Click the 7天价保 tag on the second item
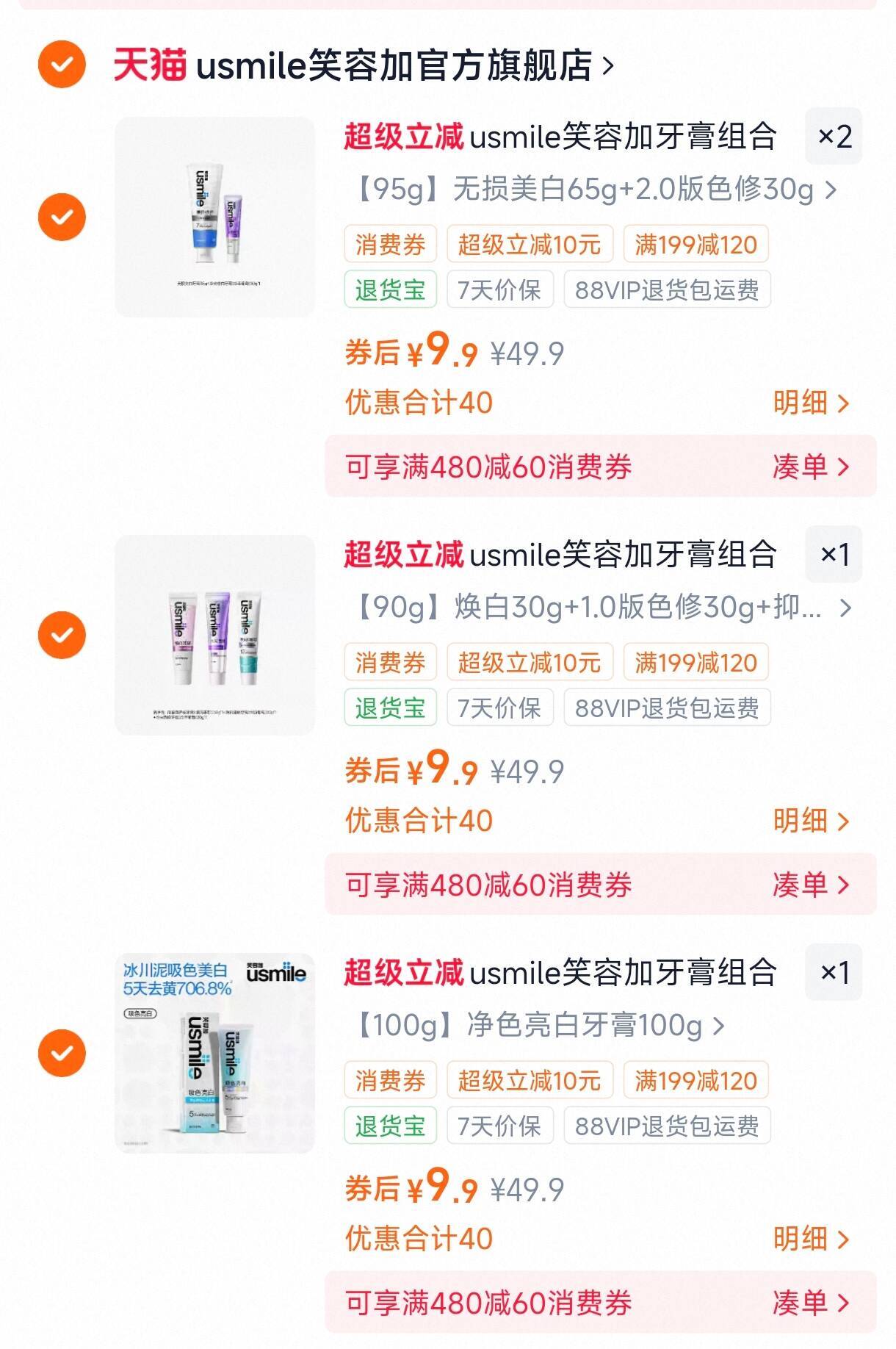896x1349 pixels. (x=500, y=708)
